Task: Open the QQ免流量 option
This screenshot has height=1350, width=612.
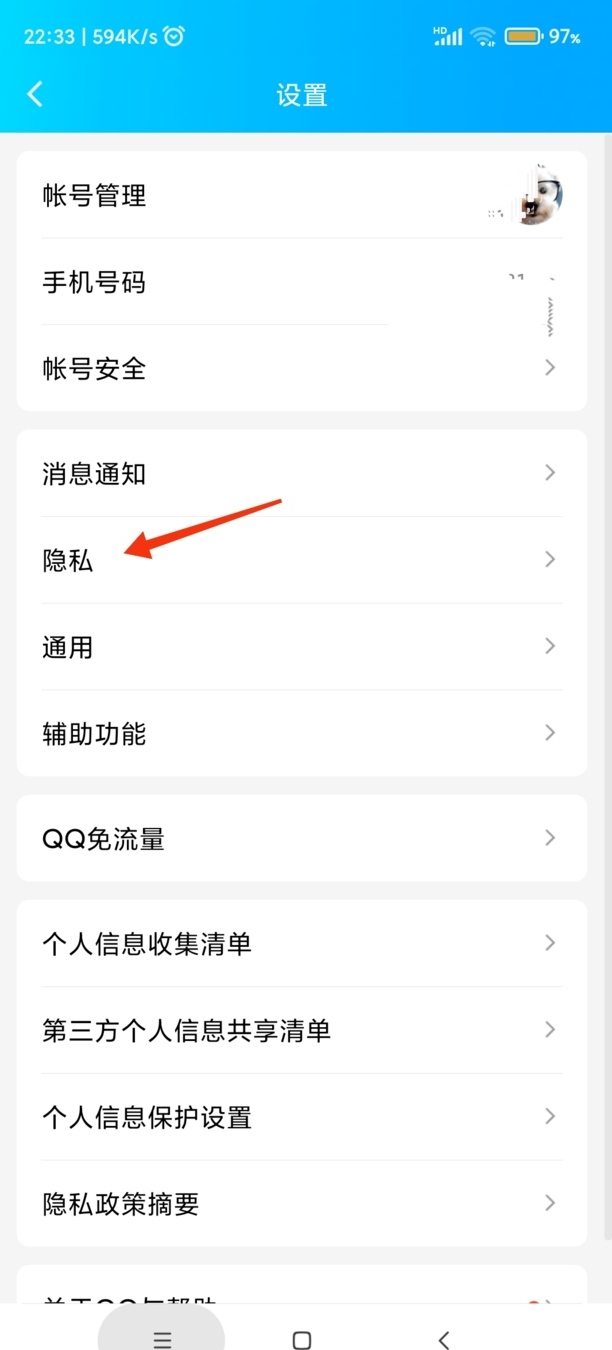Action: [300, 839]
